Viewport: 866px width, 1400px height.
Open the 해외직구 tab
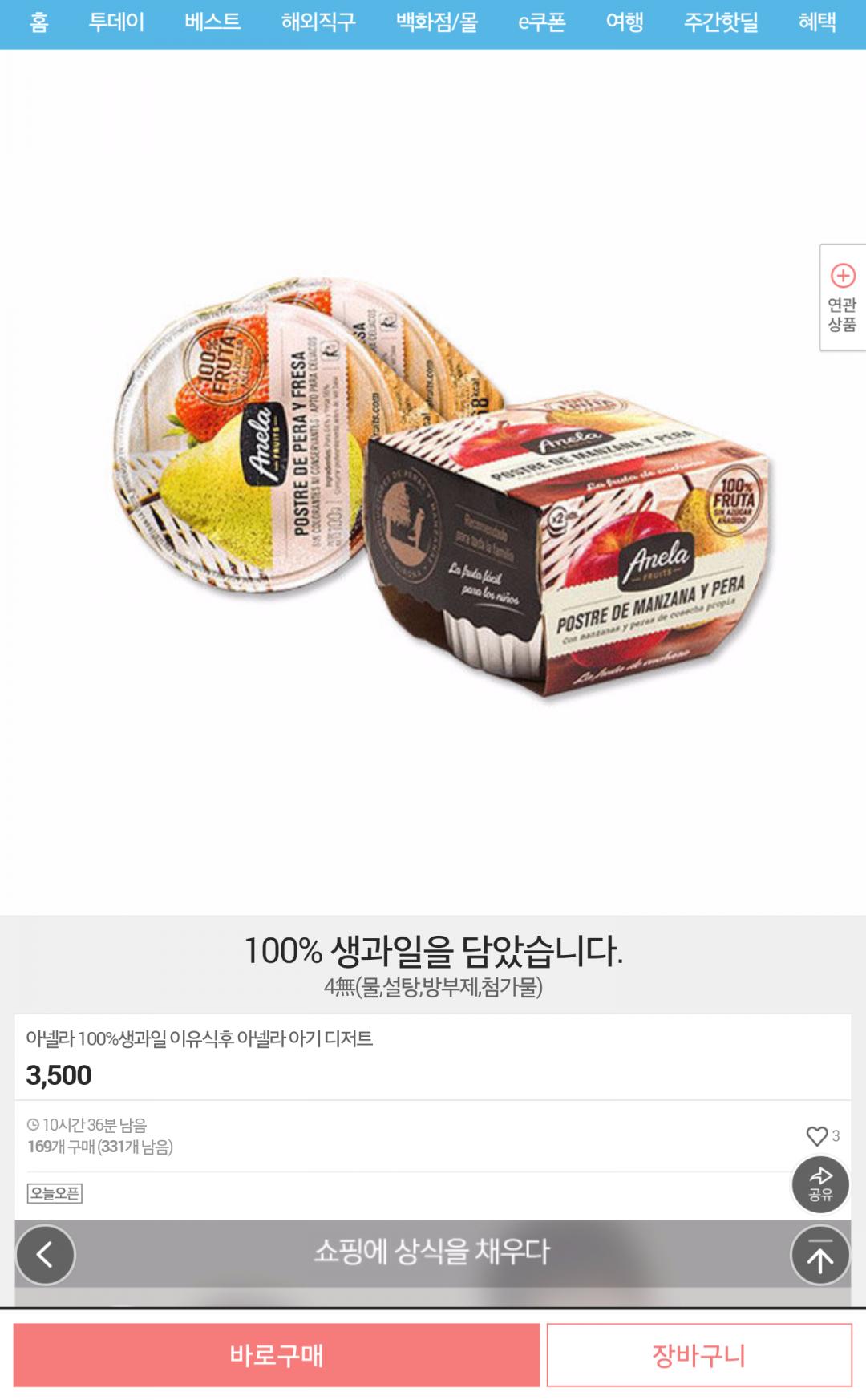tap(318, 22)
